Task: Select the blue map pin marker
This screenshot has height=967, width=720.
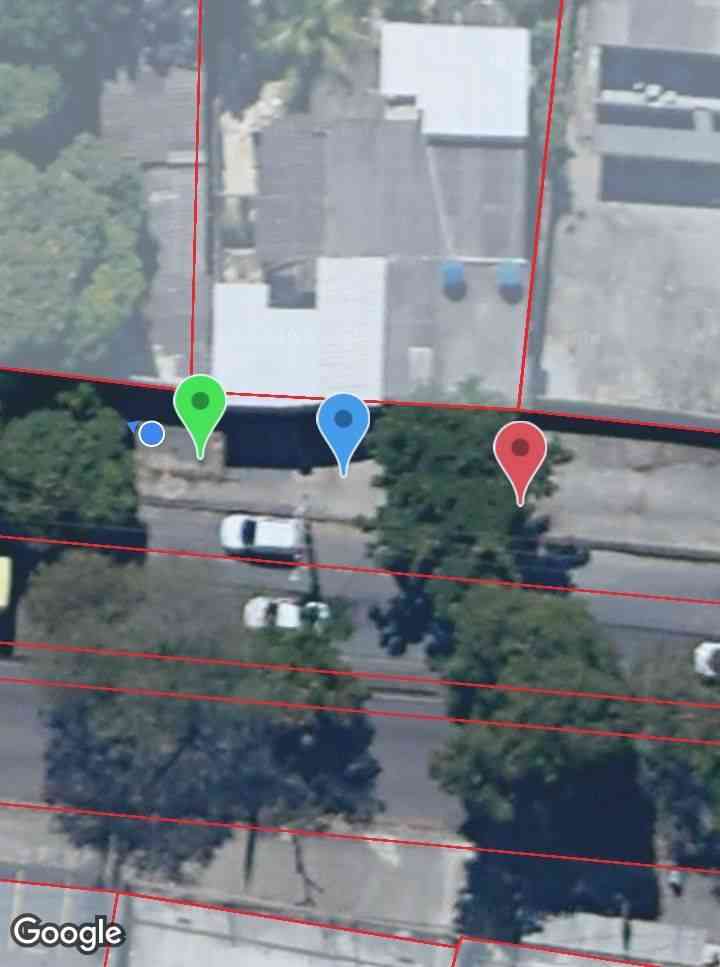Action: click(343, 422)
